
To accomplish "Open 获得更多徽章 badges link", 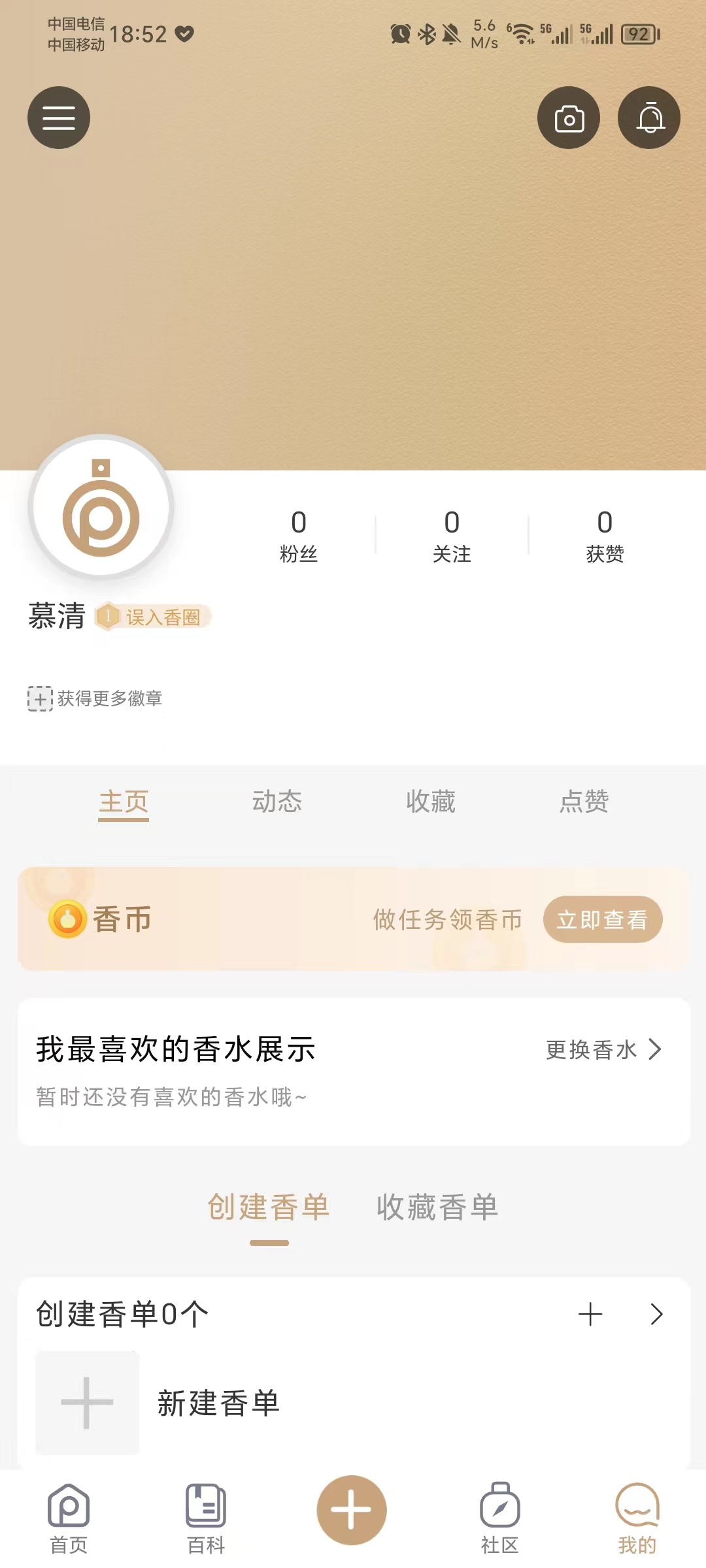I will coord(95,698).
